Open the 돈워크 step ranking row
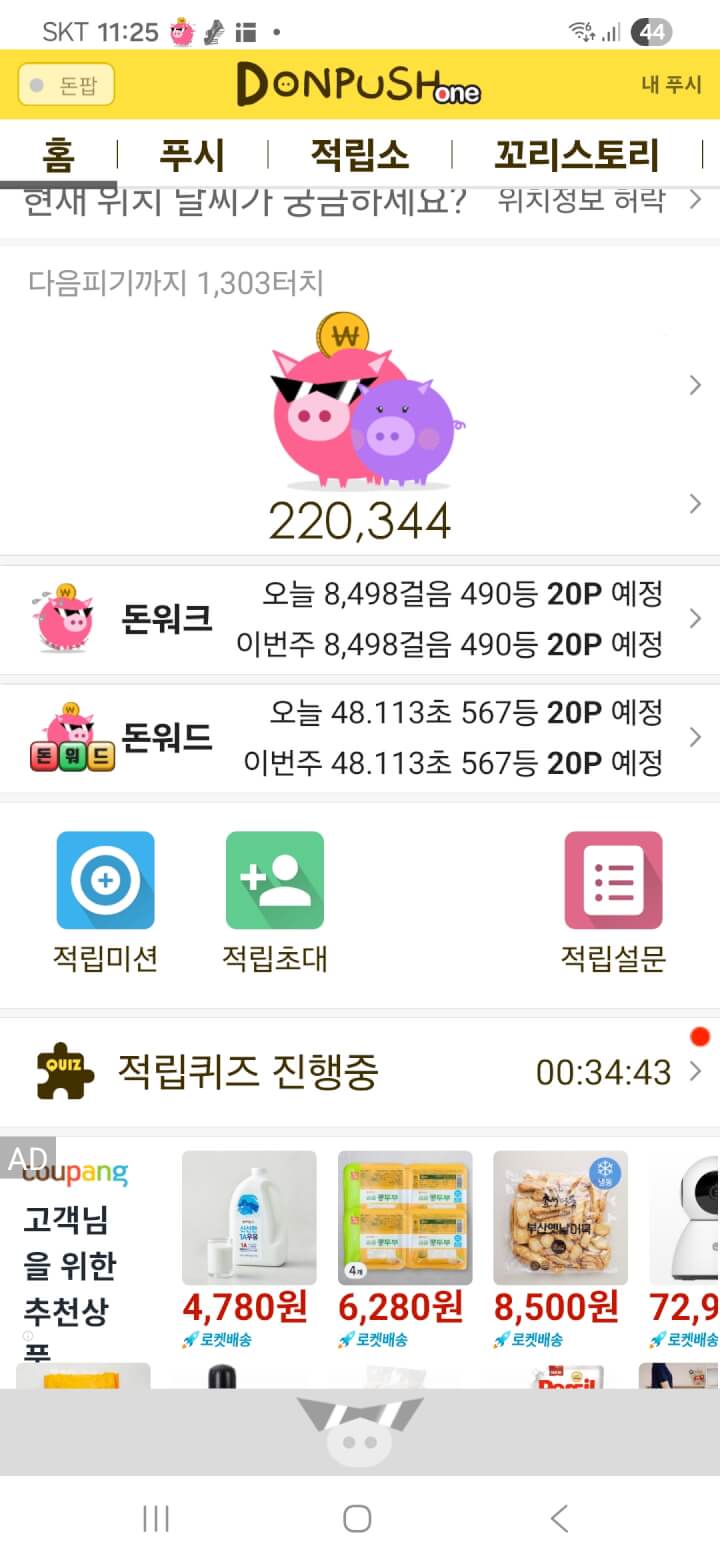 (x=360, y=619)
